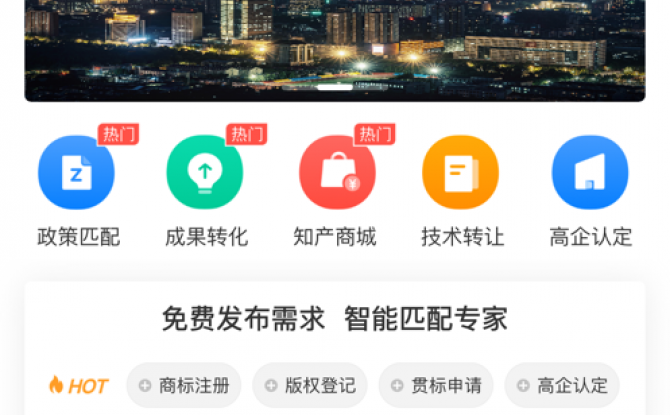The image size is (670, 415).
Task: Pick the 高企认定 hot chip
Action: pyautogui.click(x=562, y=385)
